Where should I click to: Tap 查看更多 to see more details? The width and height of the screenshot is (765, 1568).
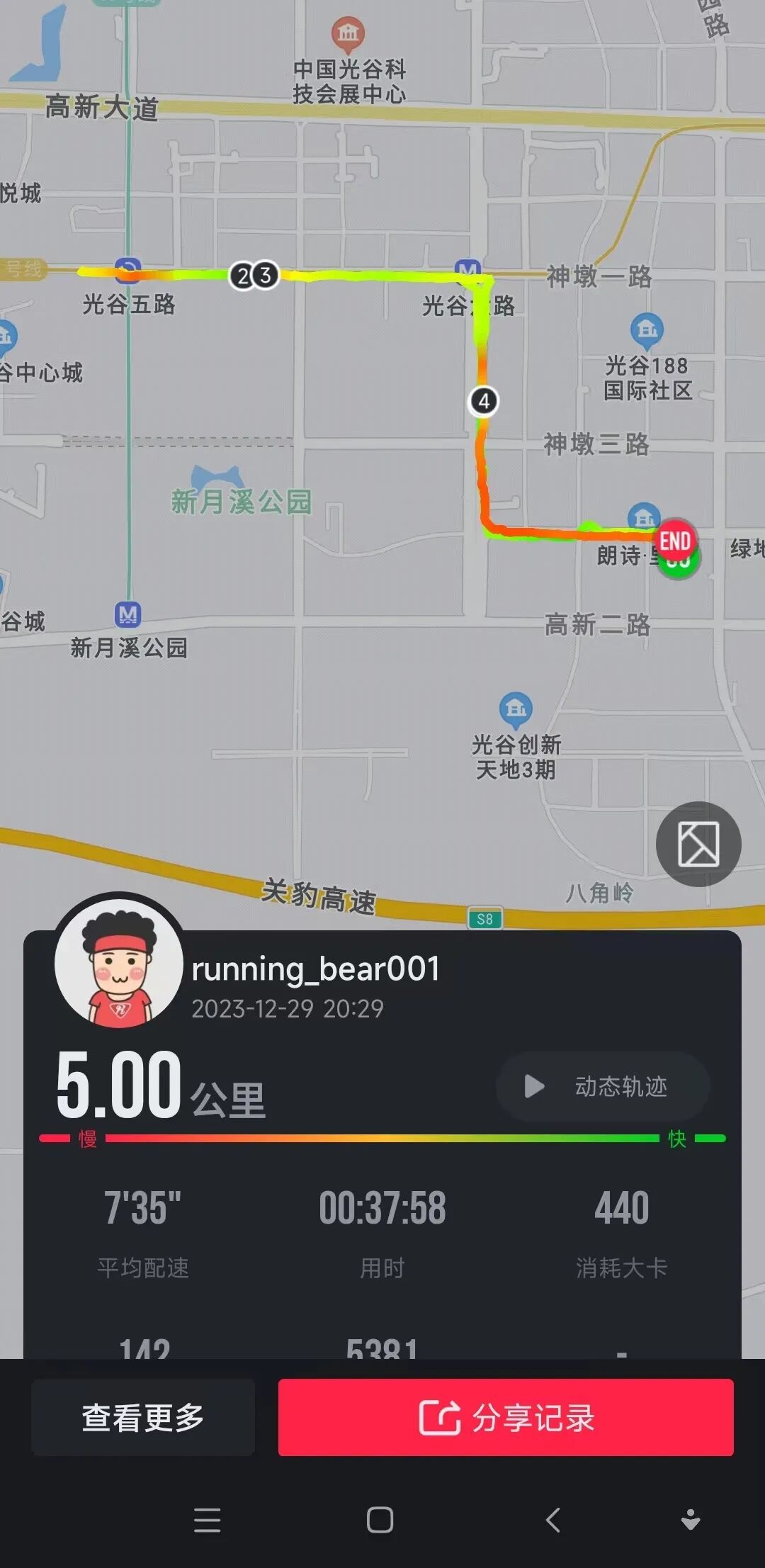(143, 1418)
